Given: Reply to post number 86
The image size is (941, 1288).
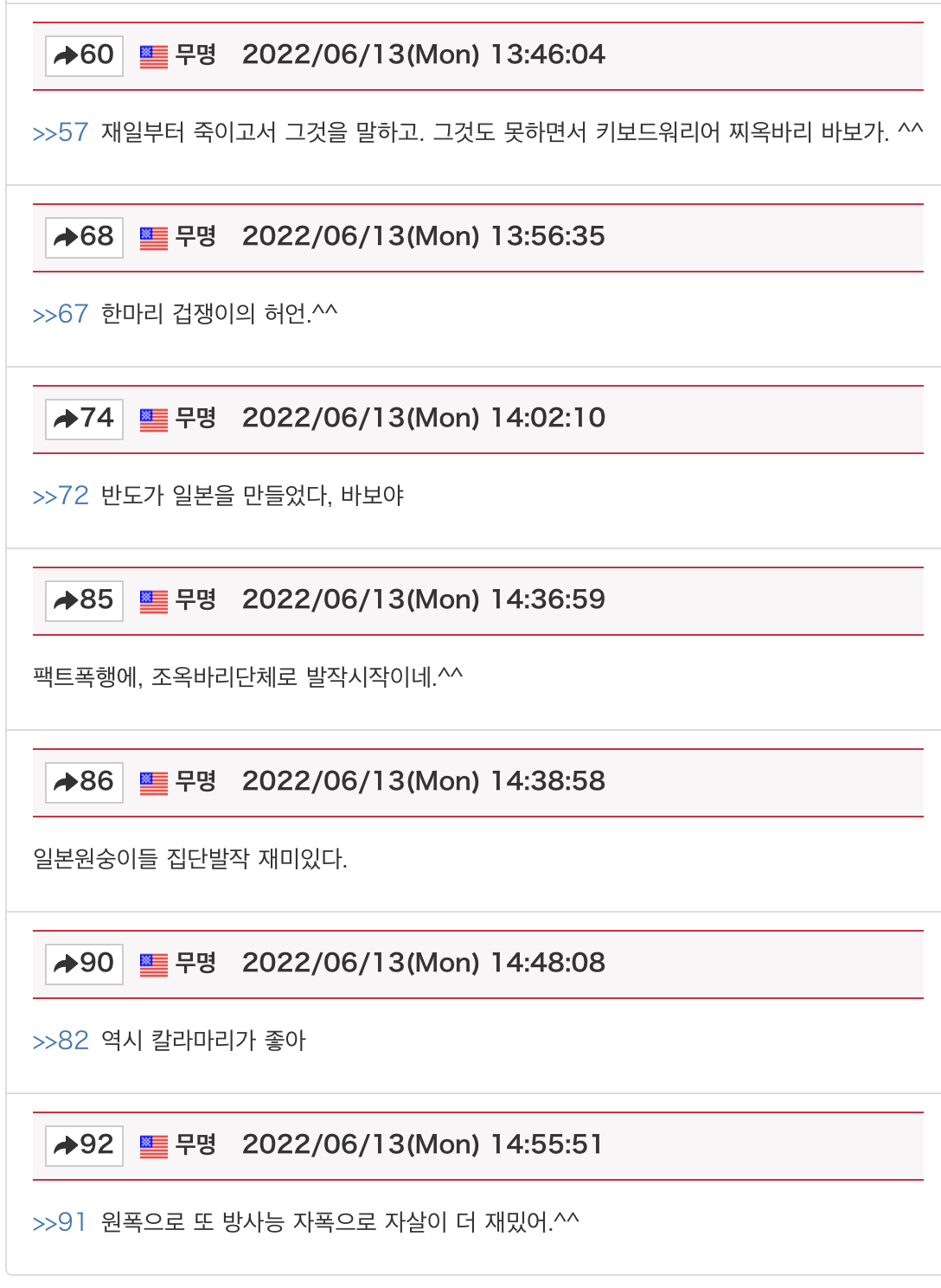Looking at the screenshot, I should [x=84, y=782].
